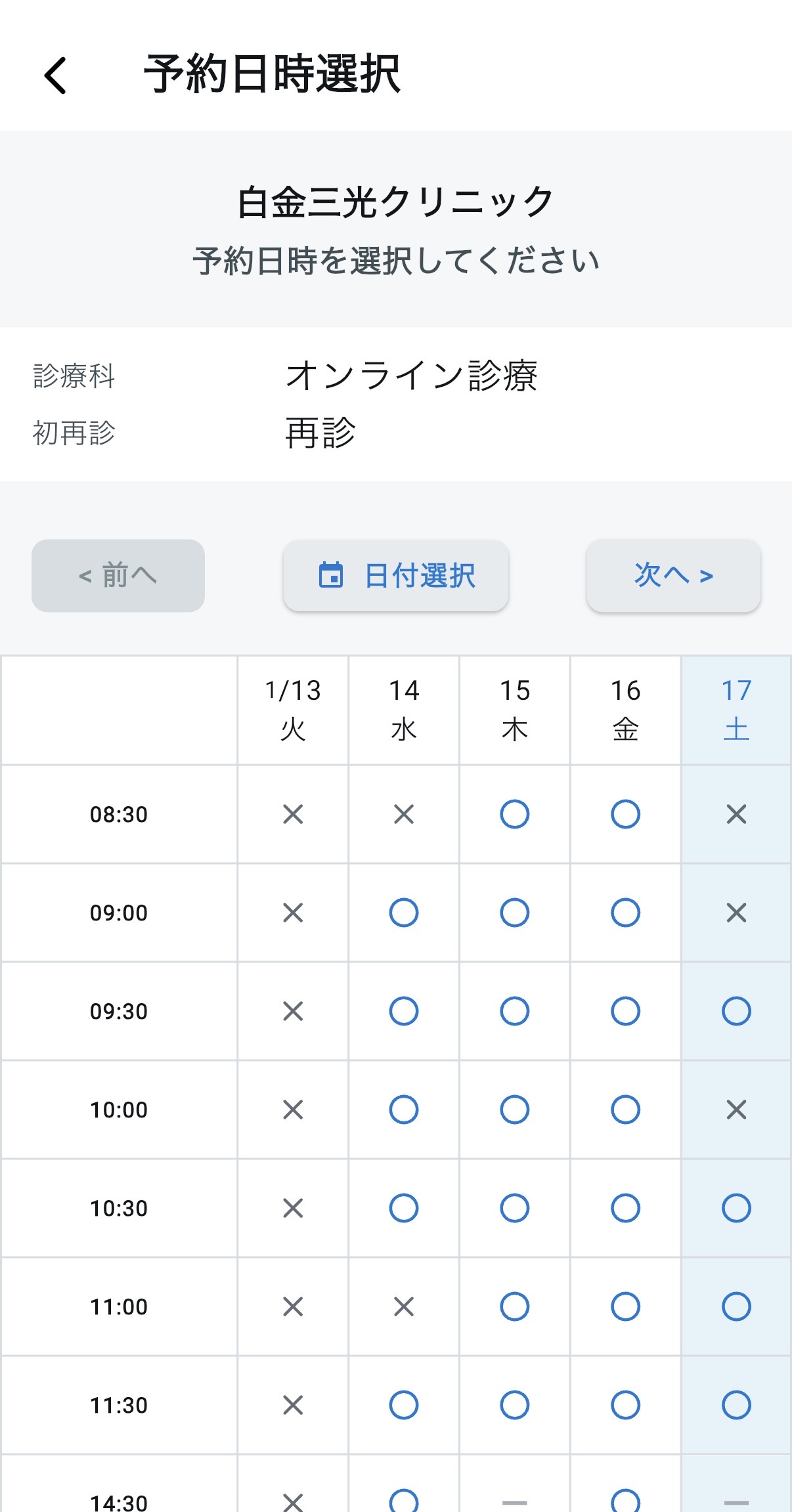Choose the 10:00 slot on Wednesday 14

[403, 1110]
